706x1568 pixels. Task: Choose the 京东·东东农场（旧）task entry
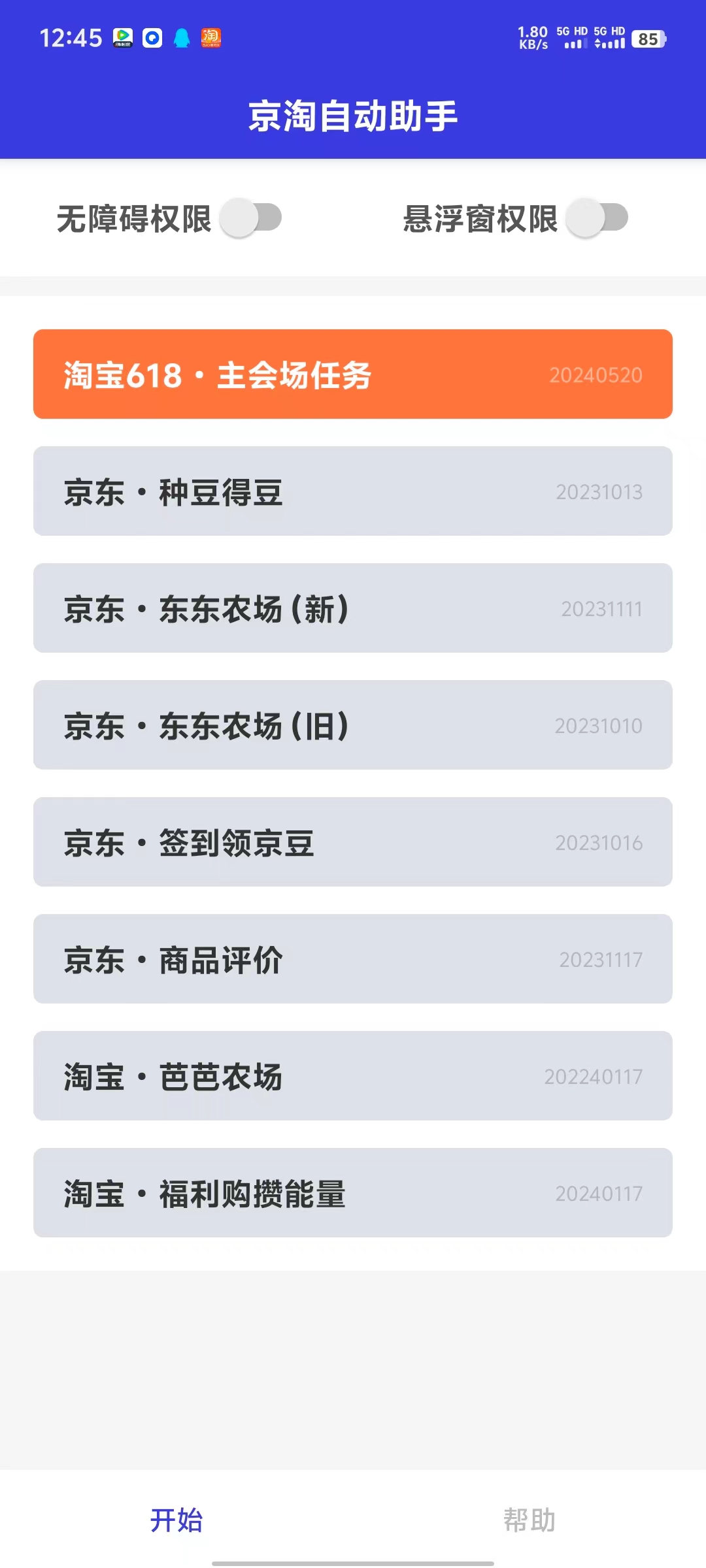(353, 725)
